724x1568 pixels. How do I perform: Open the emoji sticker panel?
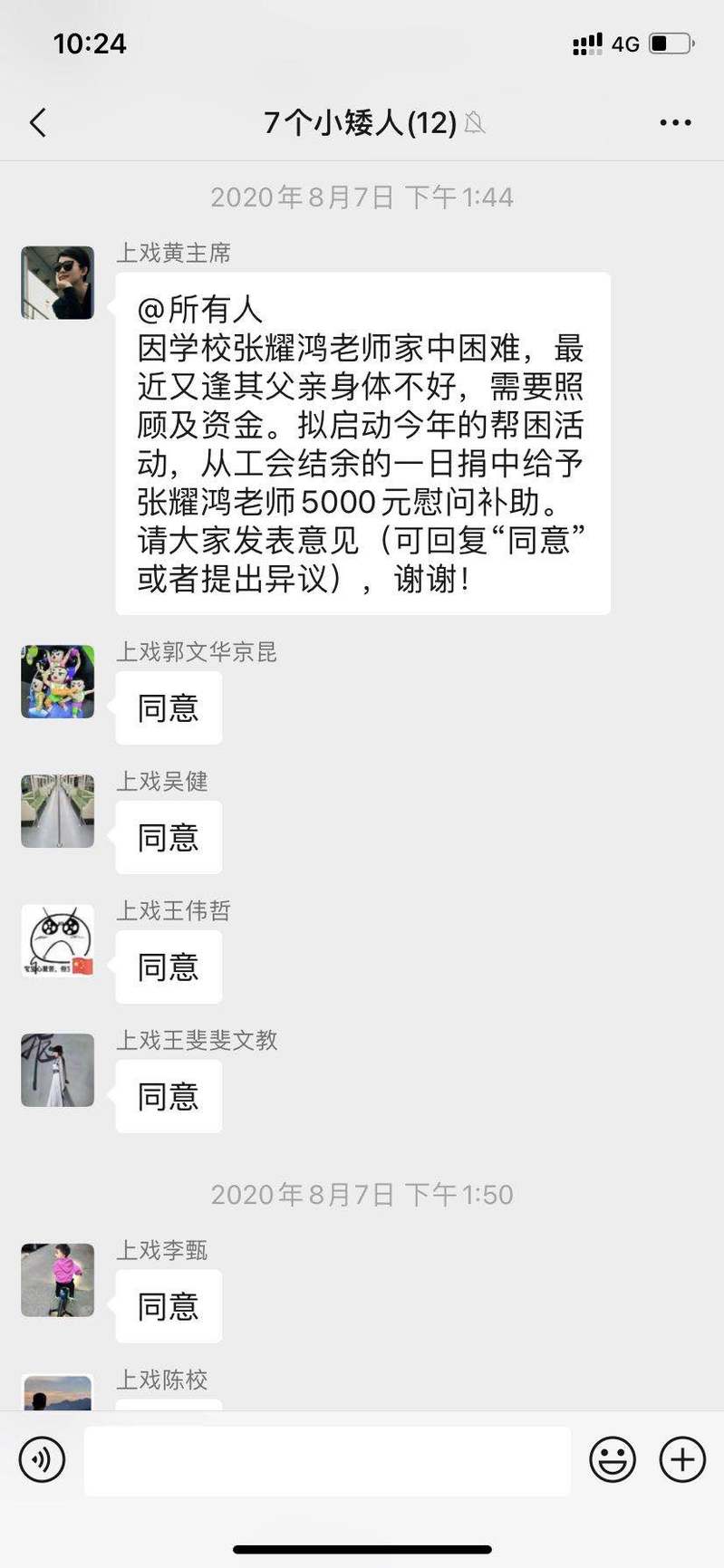coord(613,1460)
